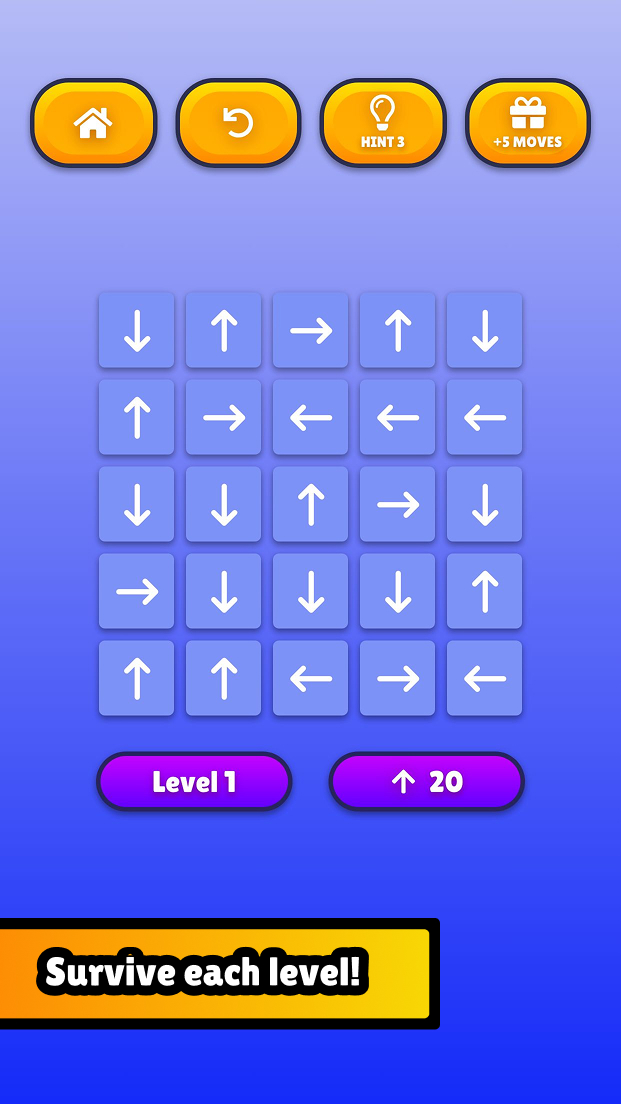Go to the home screen button
This screenshot has width=621, height=1104.
click(94, 123)
